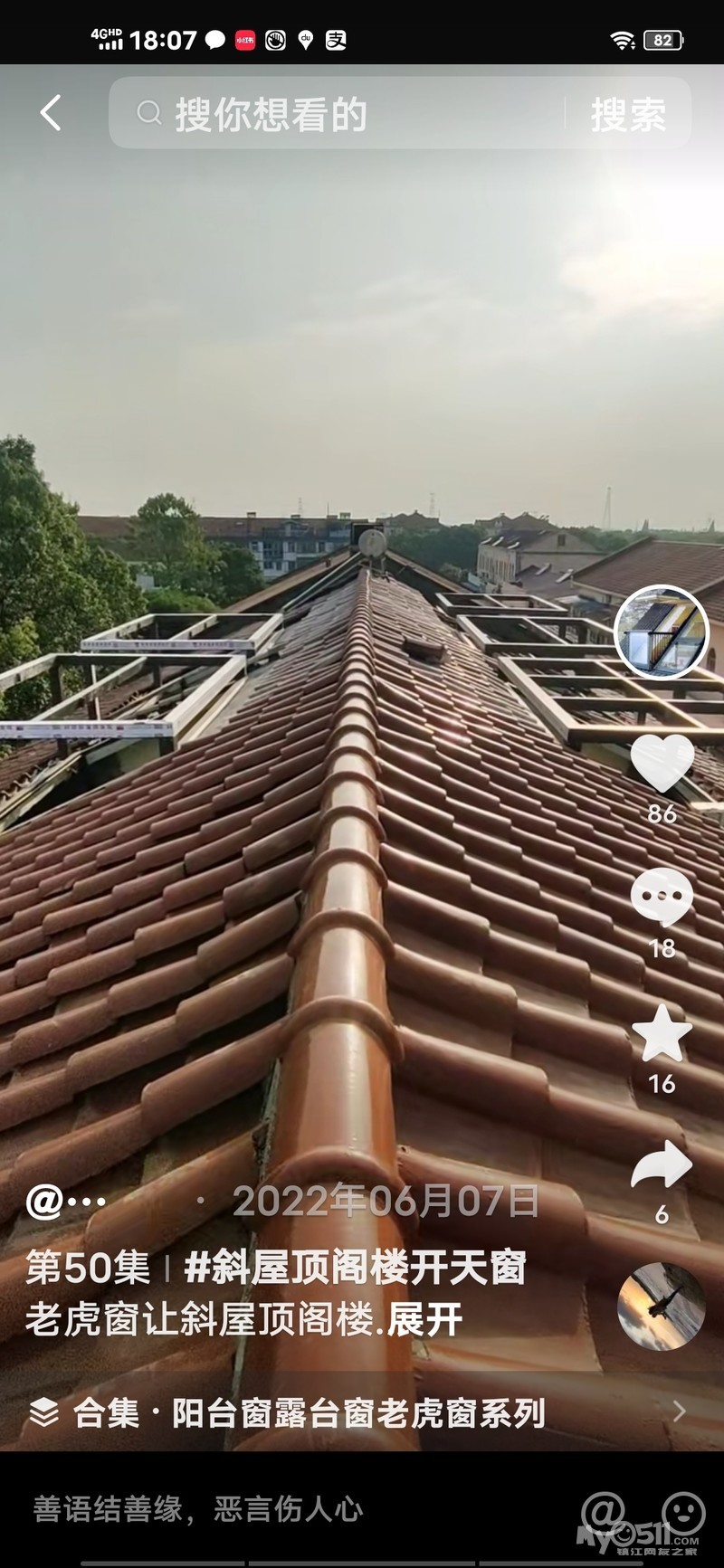Tap the search box to look up videos
This screenshot has width=724, height=1568.
pos(344,114)
